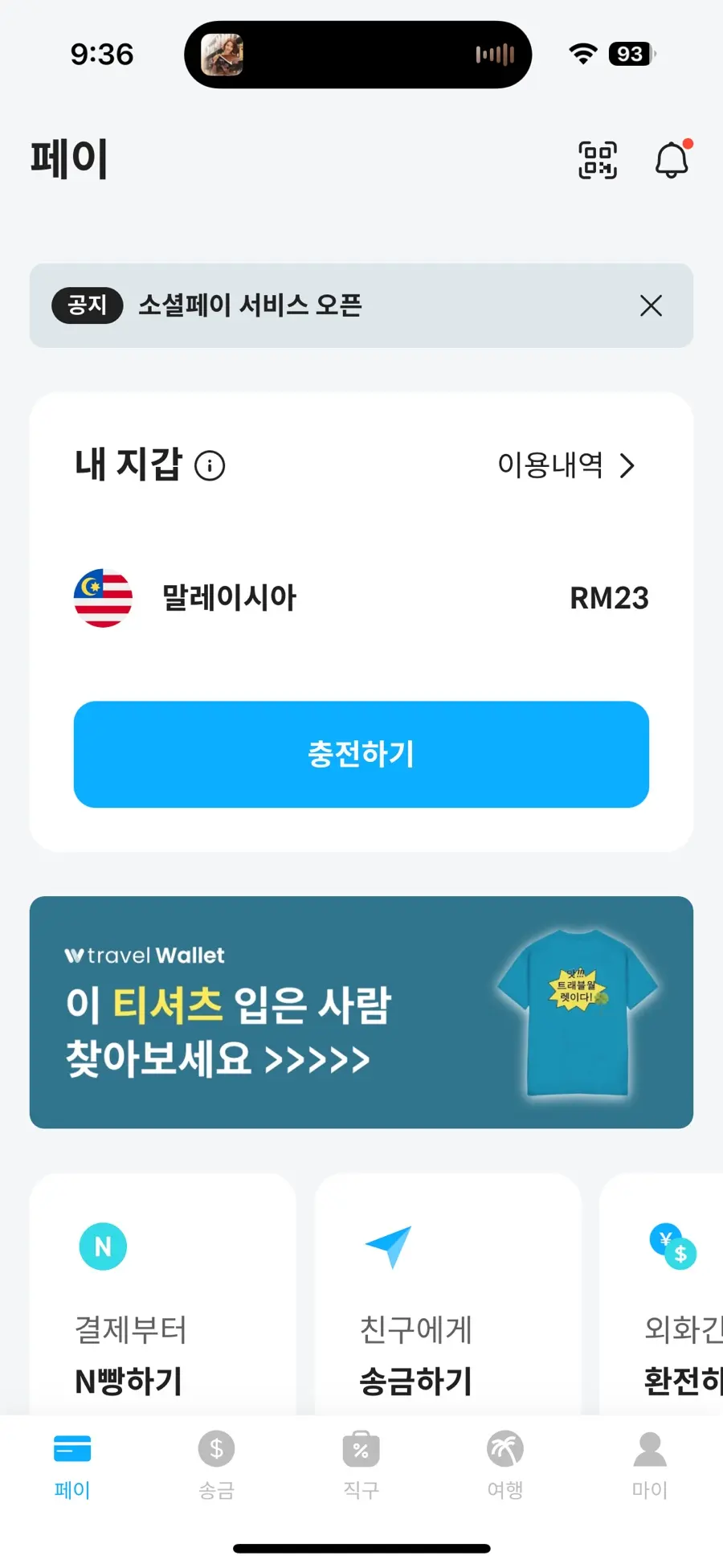Open the 결제부터 N빵하기 card
The width and height of the screenshot is (723, 1568).
pyautogui.click(x=163, y=1294)
